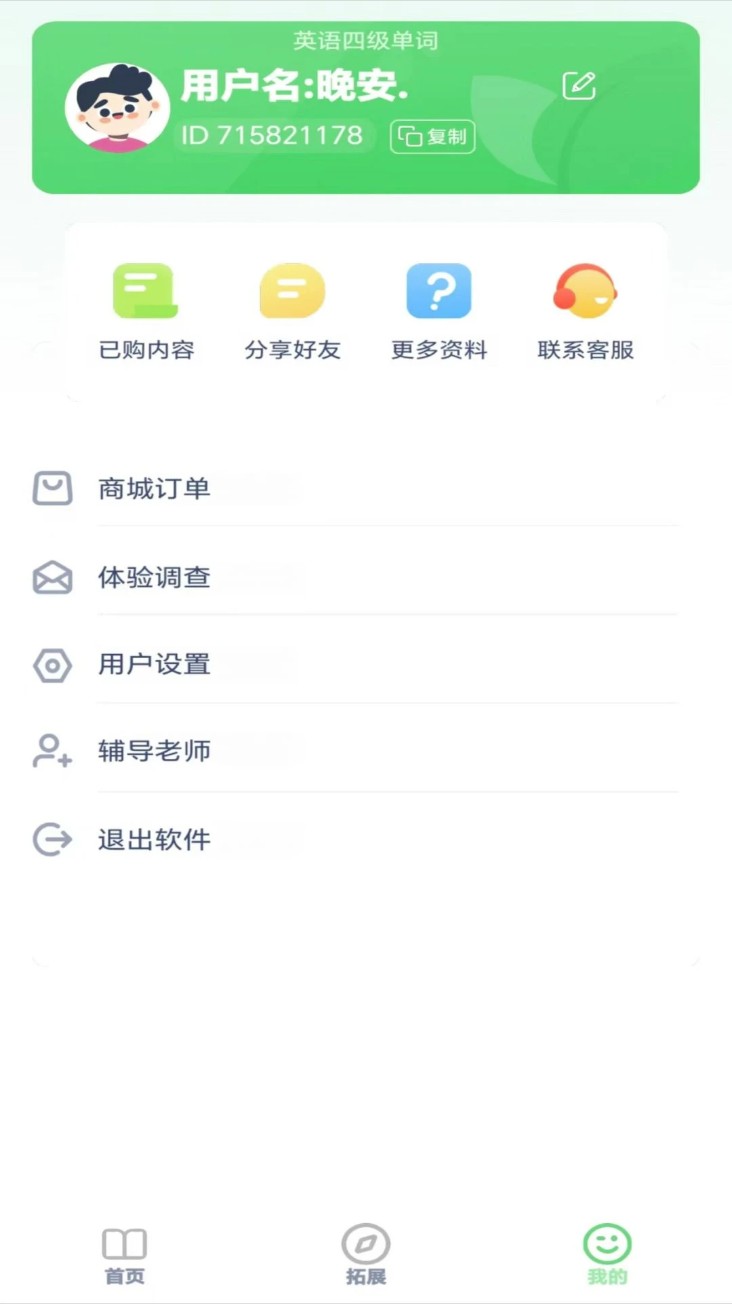
Task: Click the 英语四级单词 header title
Action: pos(366,39)
